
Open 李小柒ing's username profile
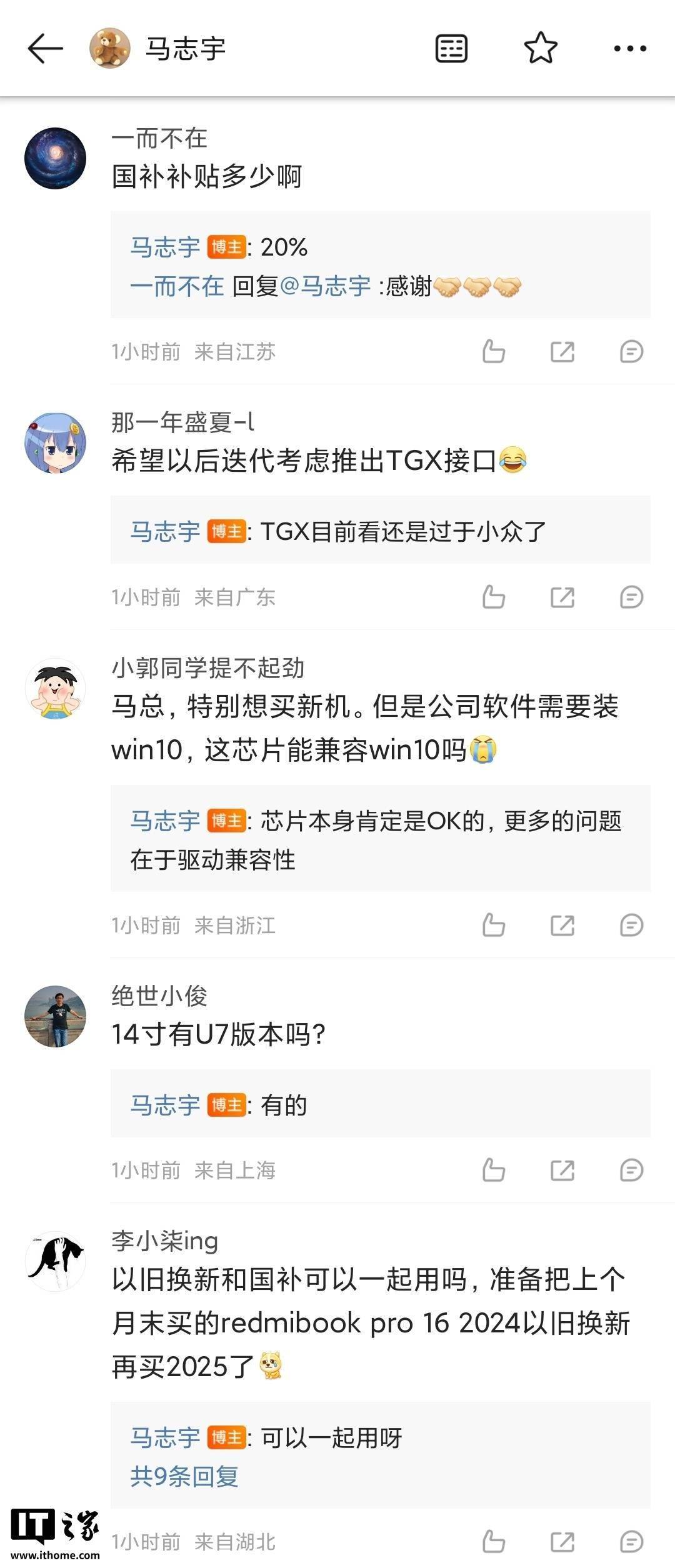coord(164,1241)
